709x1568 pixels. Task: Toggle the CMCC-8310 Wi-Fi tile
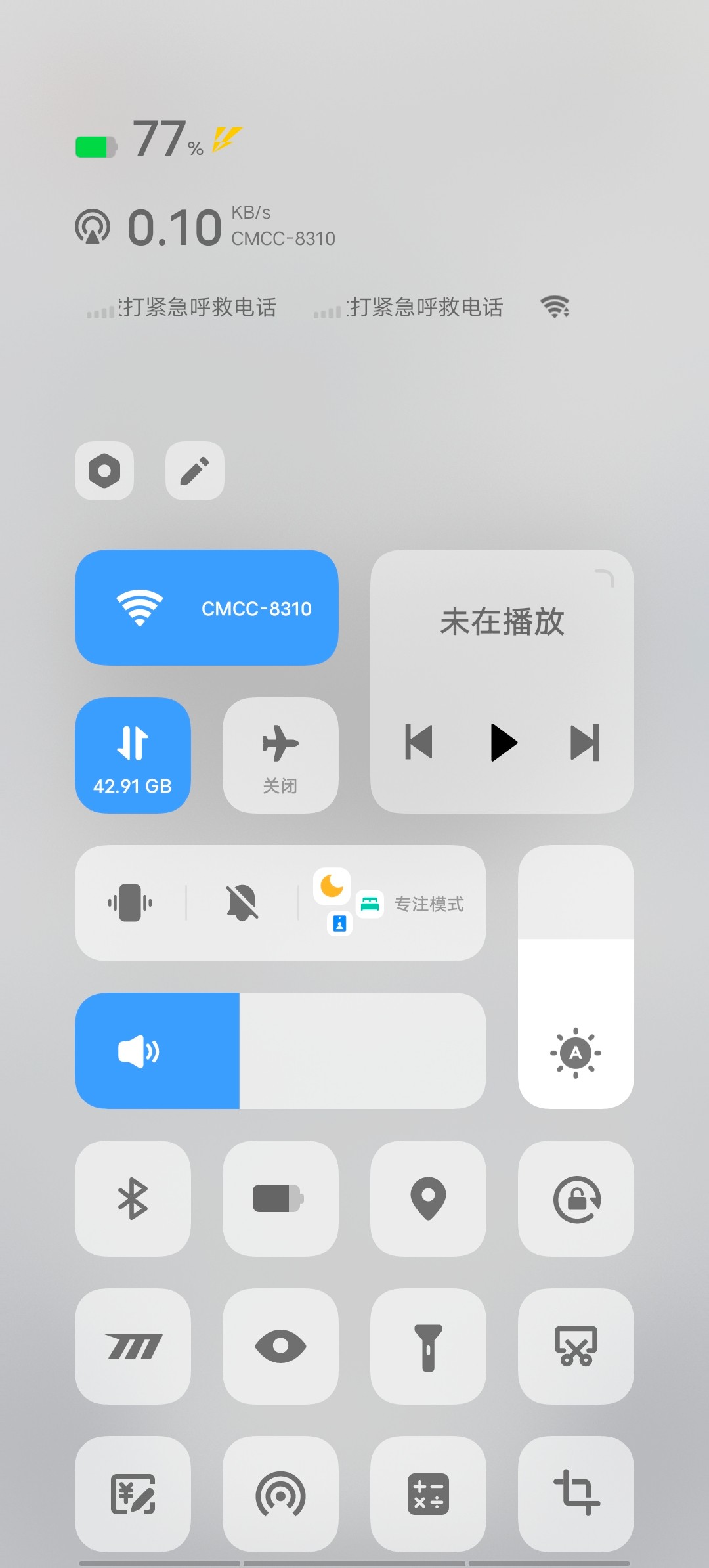[x=207, y=608]
